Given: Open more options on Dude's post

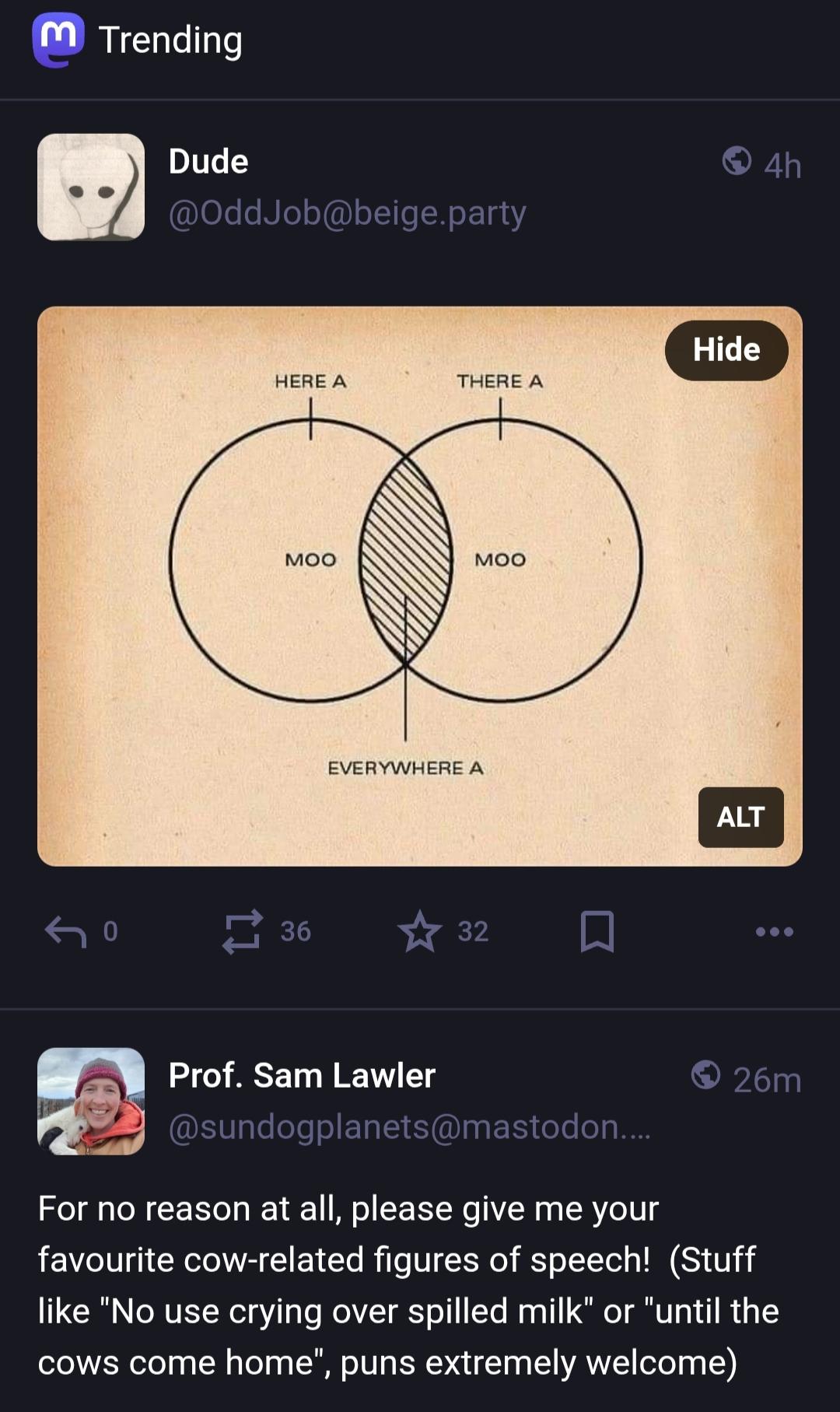Looking at the screenshot, I should tap(774, 931).
